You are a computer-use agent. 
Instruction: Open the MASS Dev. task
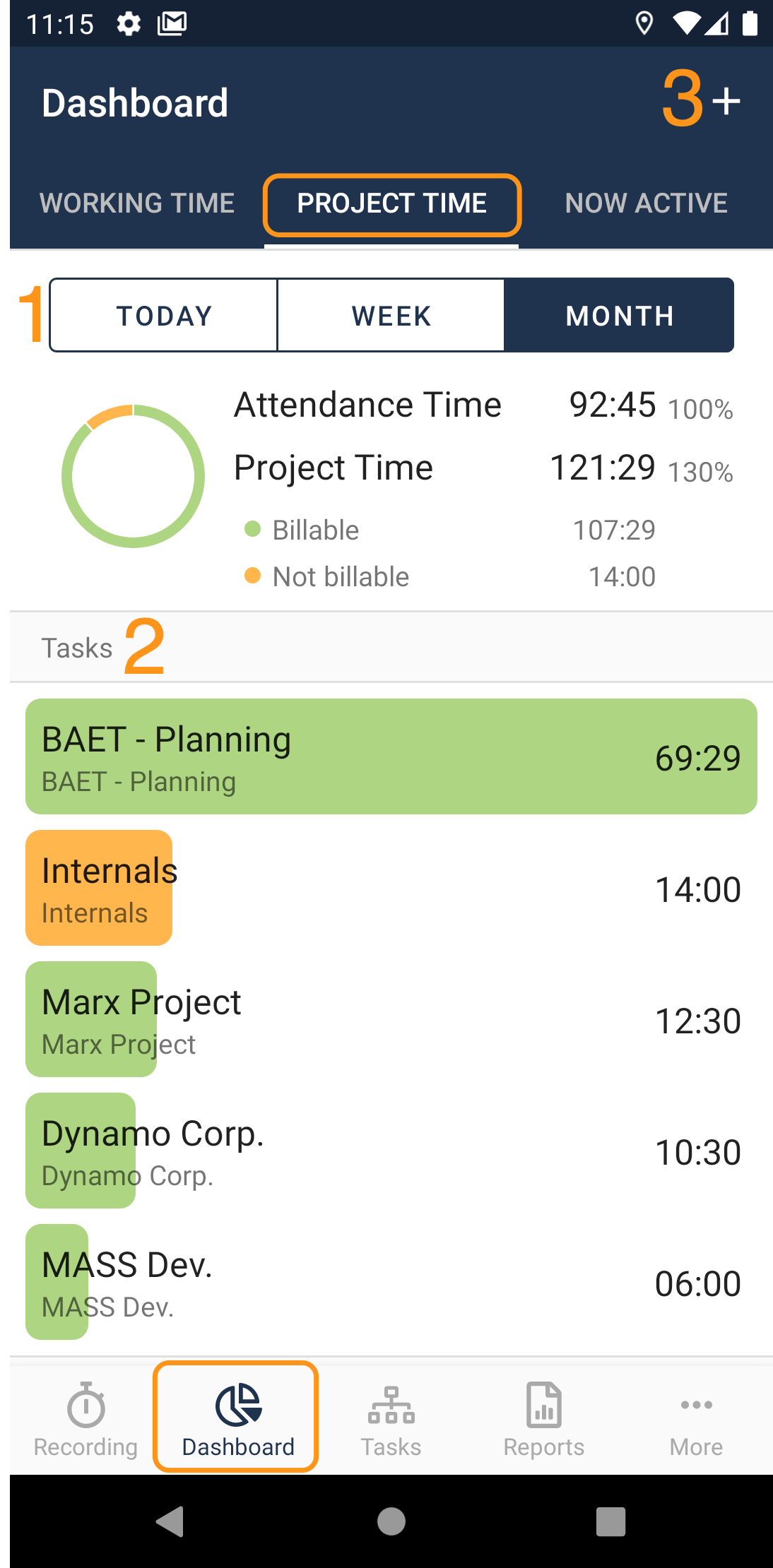click(391, 1283)
